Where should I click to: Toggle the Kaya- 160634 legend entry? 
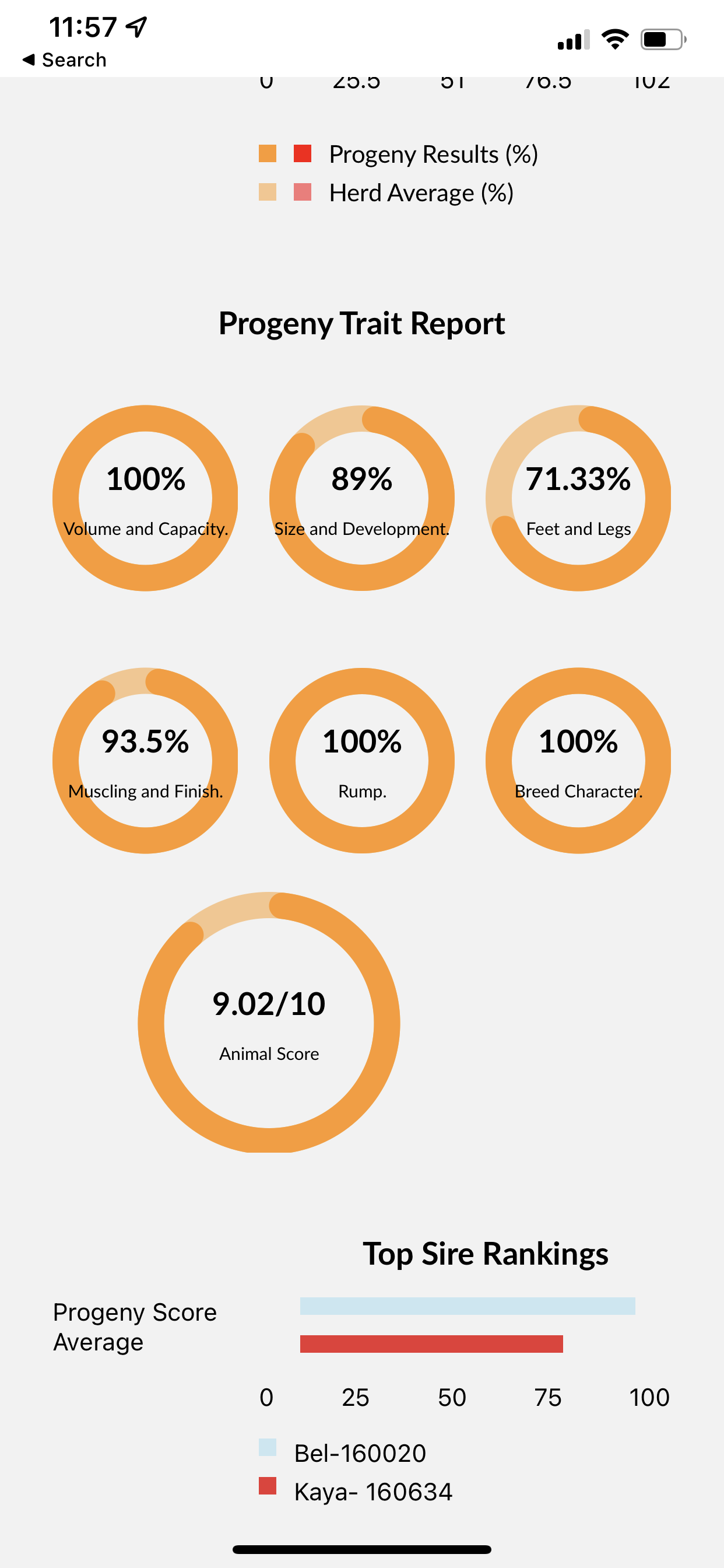356,1492
